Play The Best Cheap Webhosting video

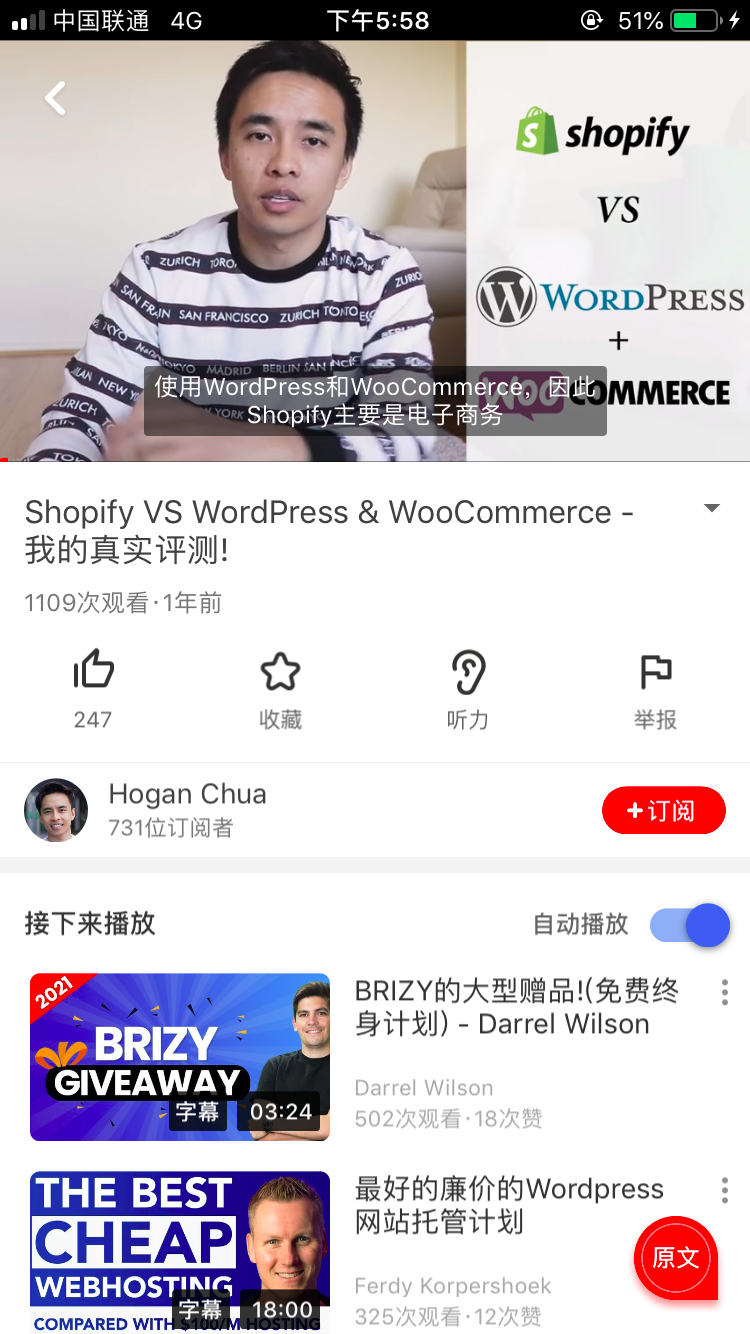(180, 1252)
